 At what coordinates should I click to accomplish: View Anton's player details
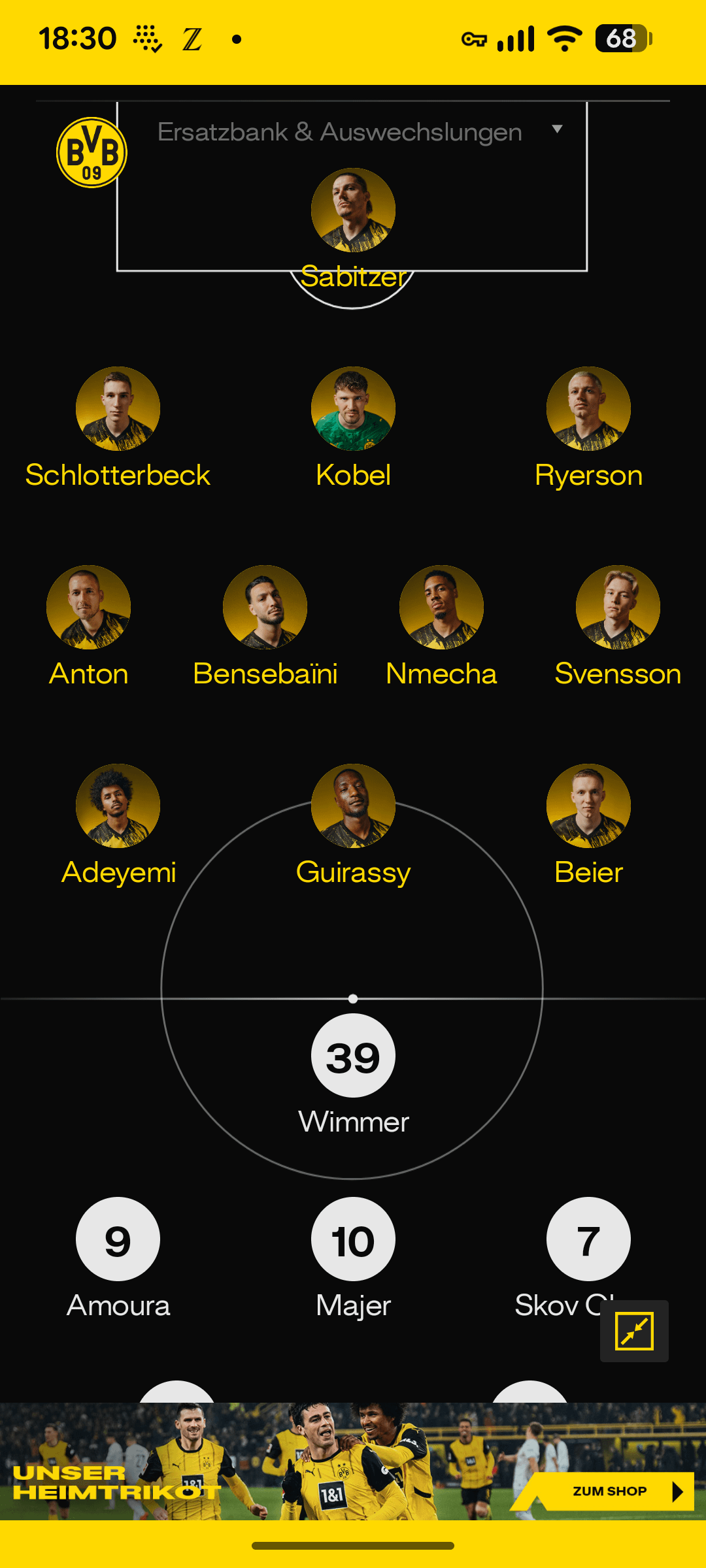(88, 608)
